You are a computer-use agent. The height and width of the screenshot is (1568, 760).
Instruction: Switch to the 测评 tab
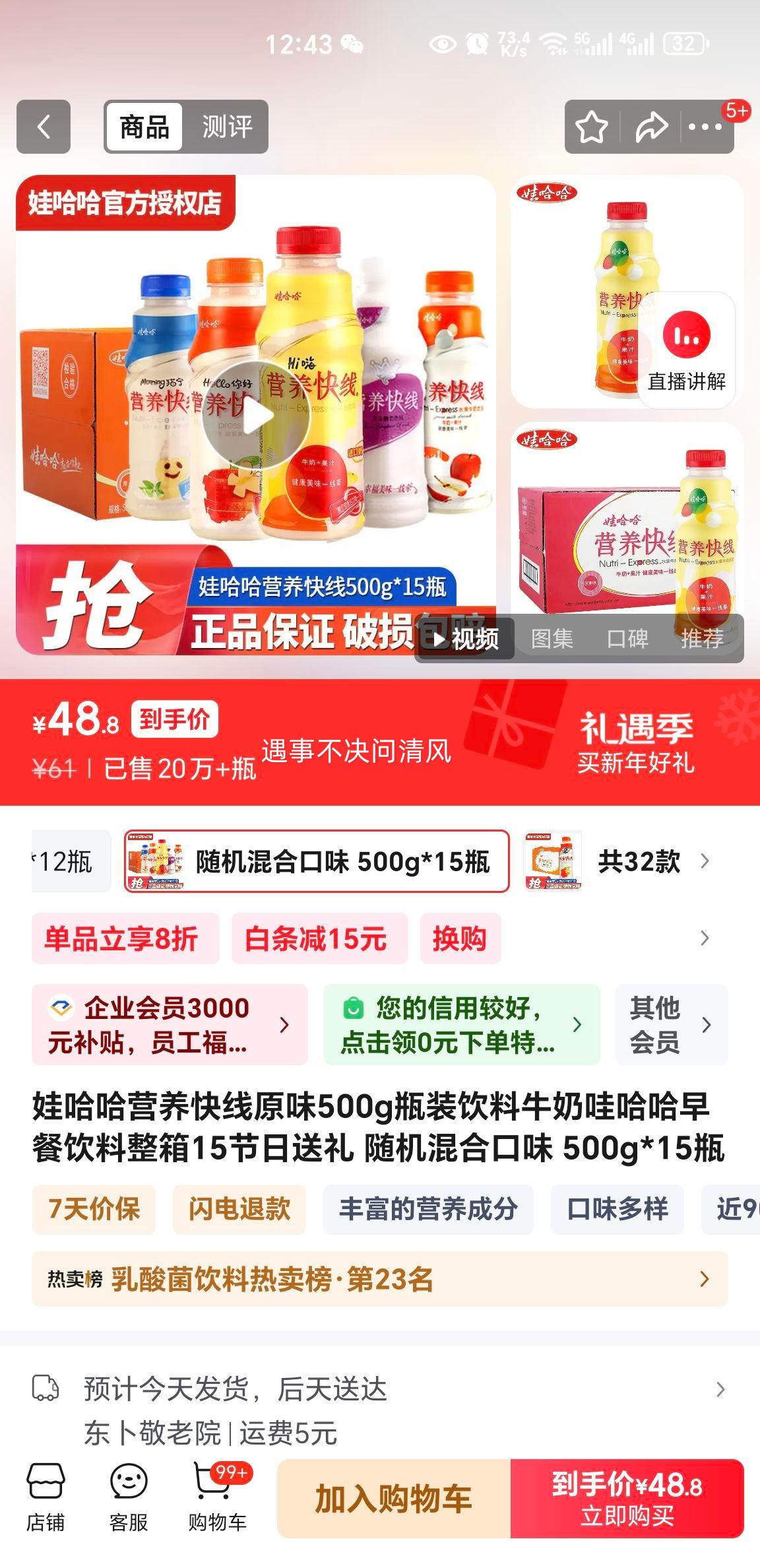[x=228, y=125]
